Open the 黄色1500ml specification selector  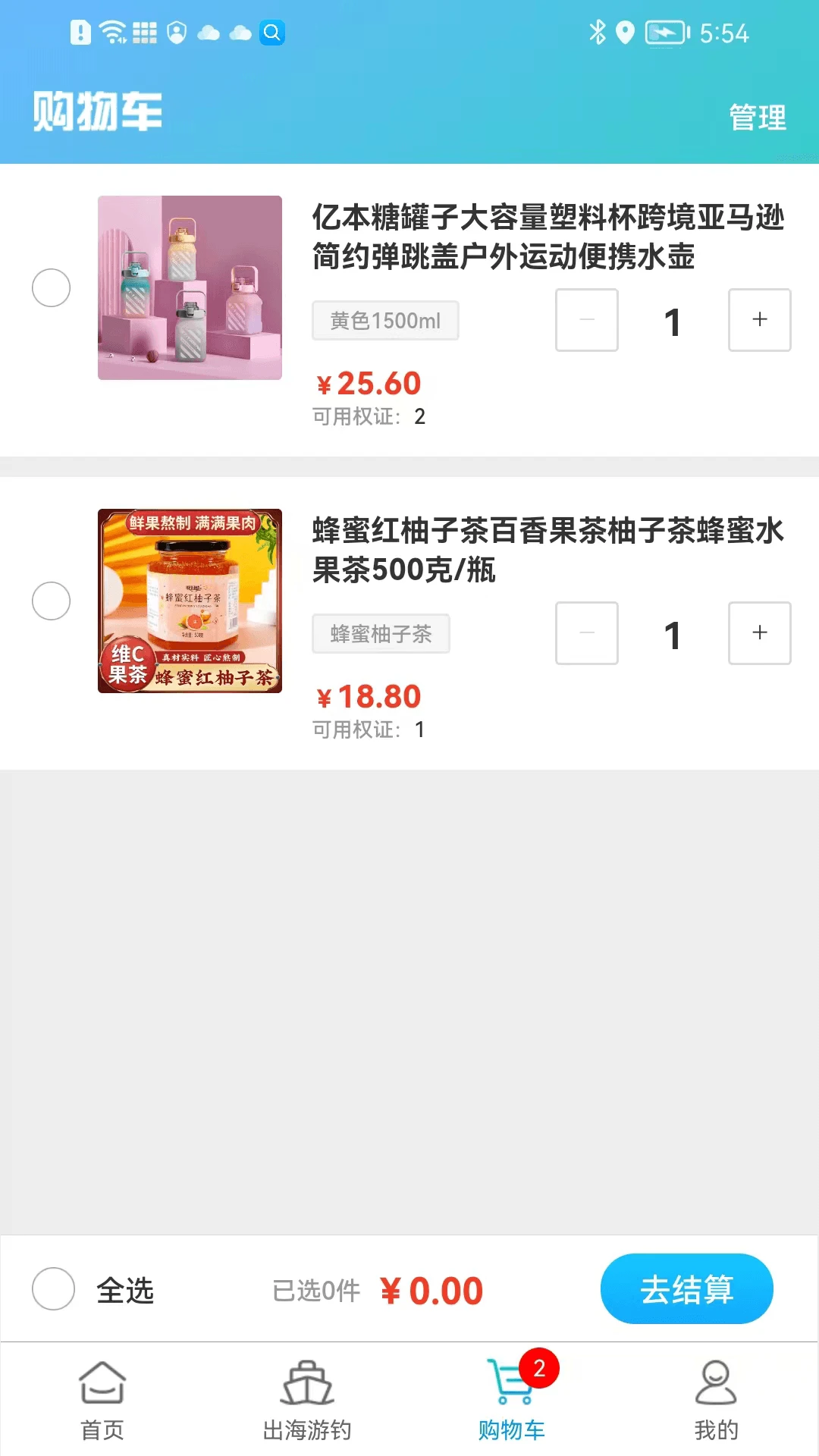(385, 320)
